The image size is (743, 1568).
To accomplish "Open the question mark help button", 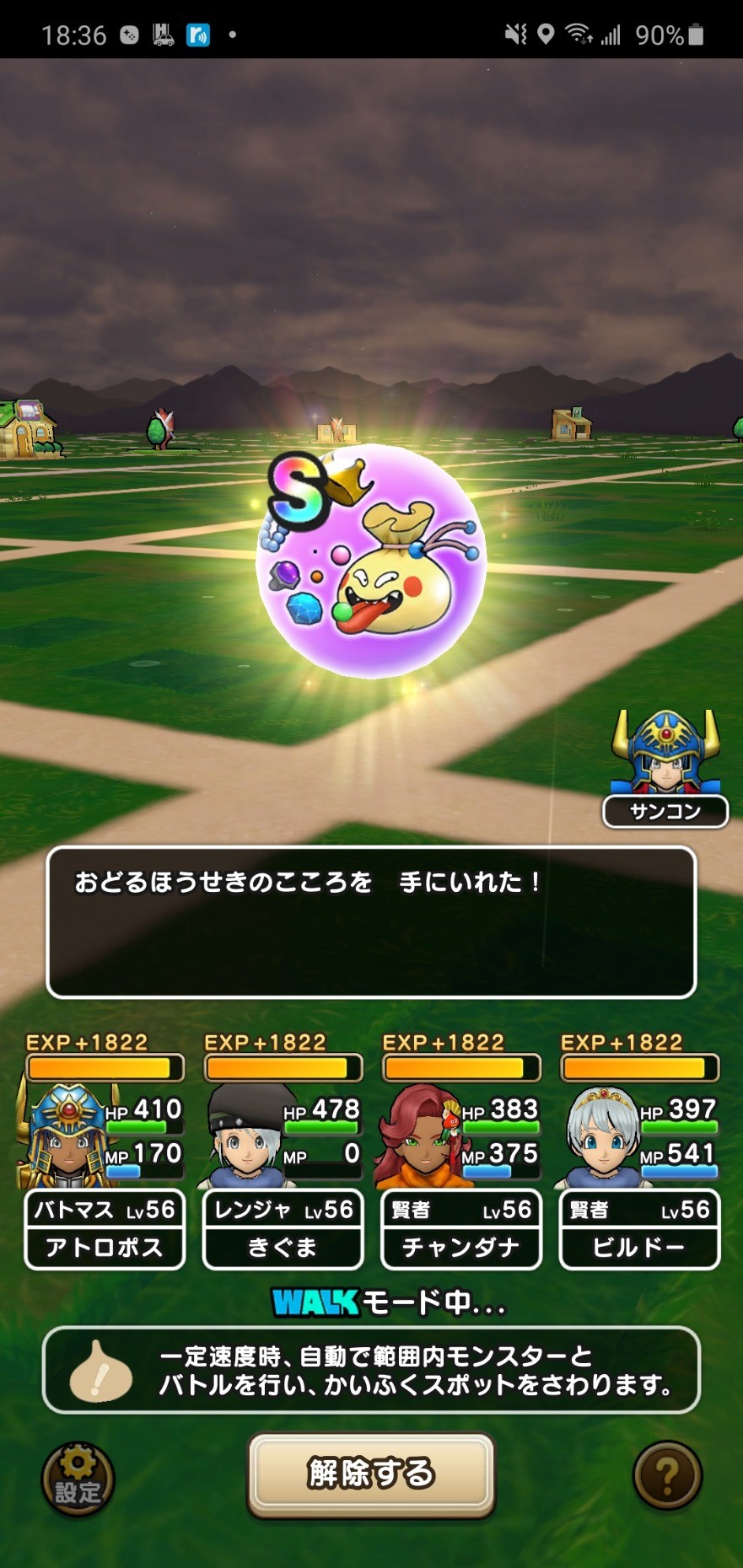I will click(x=667, y=1475).
